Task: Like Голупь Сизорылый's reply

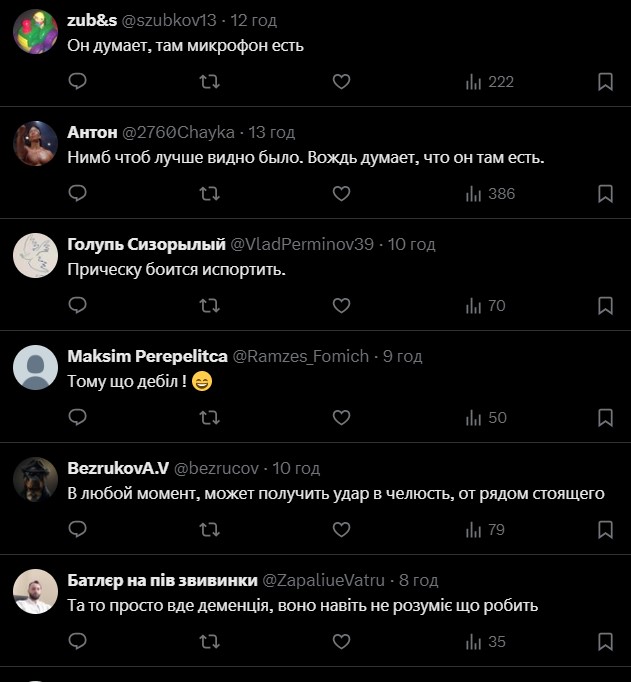Action: (x=341, y=306)
